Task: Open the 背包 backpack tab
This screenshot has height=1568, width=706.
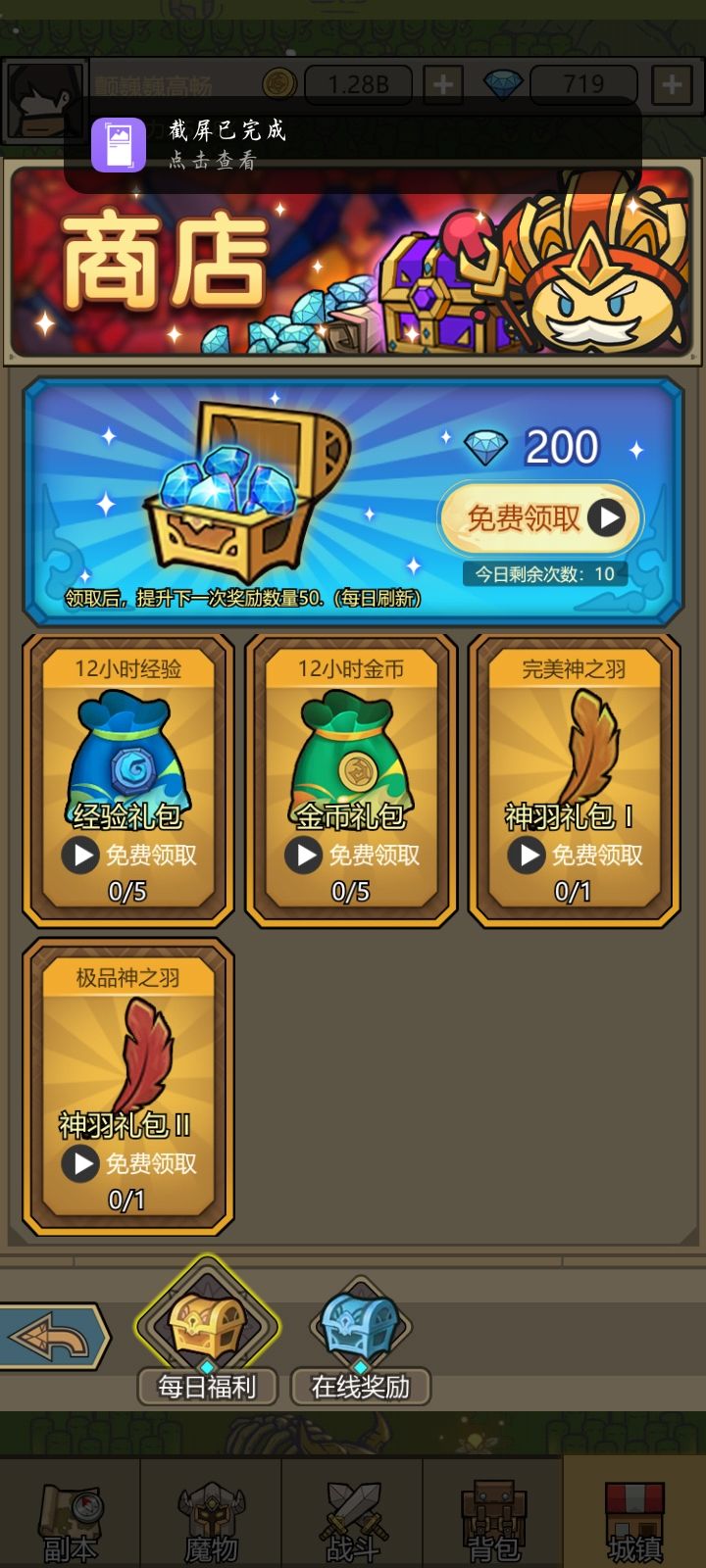Action: pyautogui.click(x=493, y=1513)
